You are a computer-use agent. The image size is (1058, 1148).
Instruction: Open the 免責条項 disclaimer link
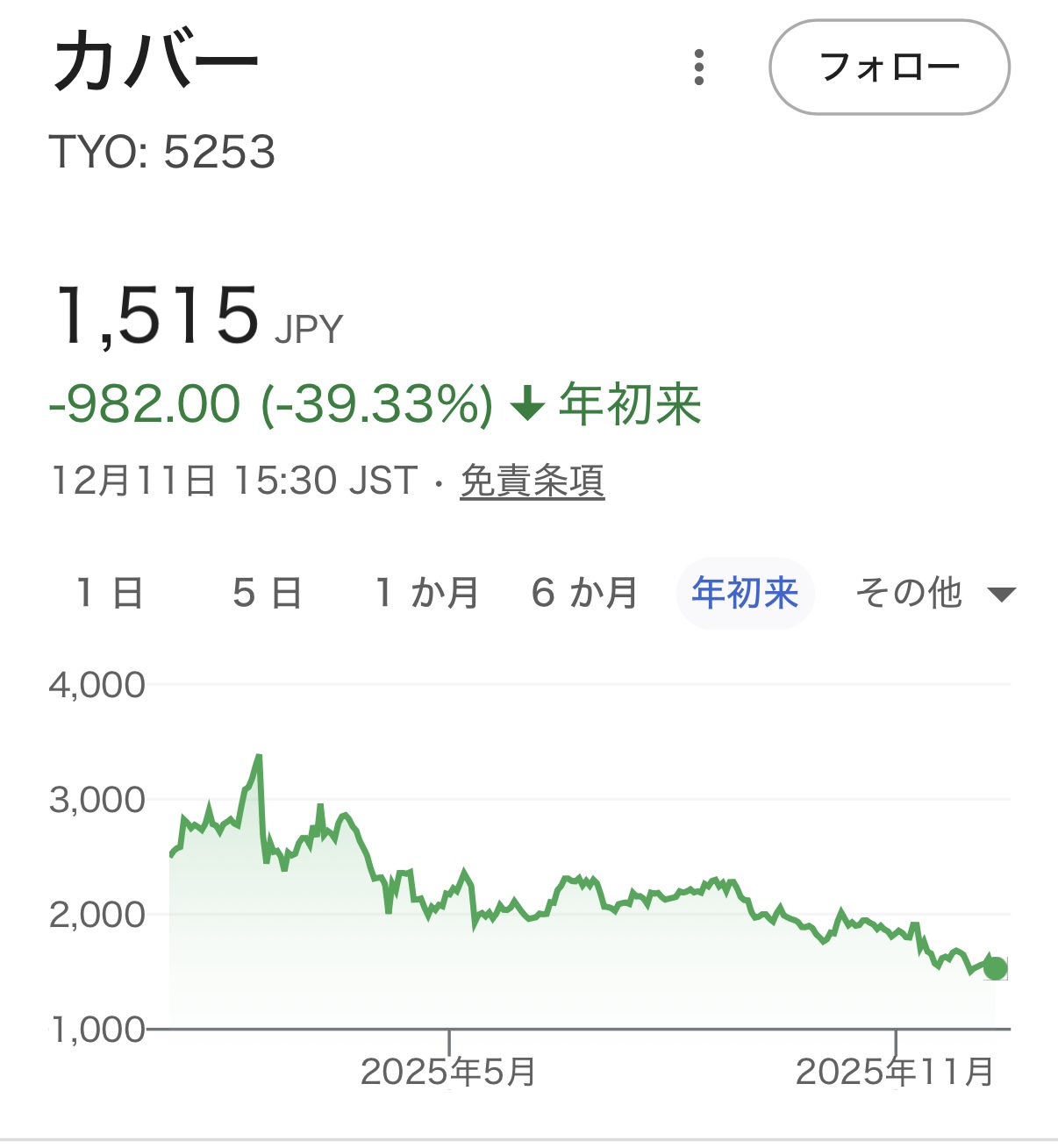(533, 481)
